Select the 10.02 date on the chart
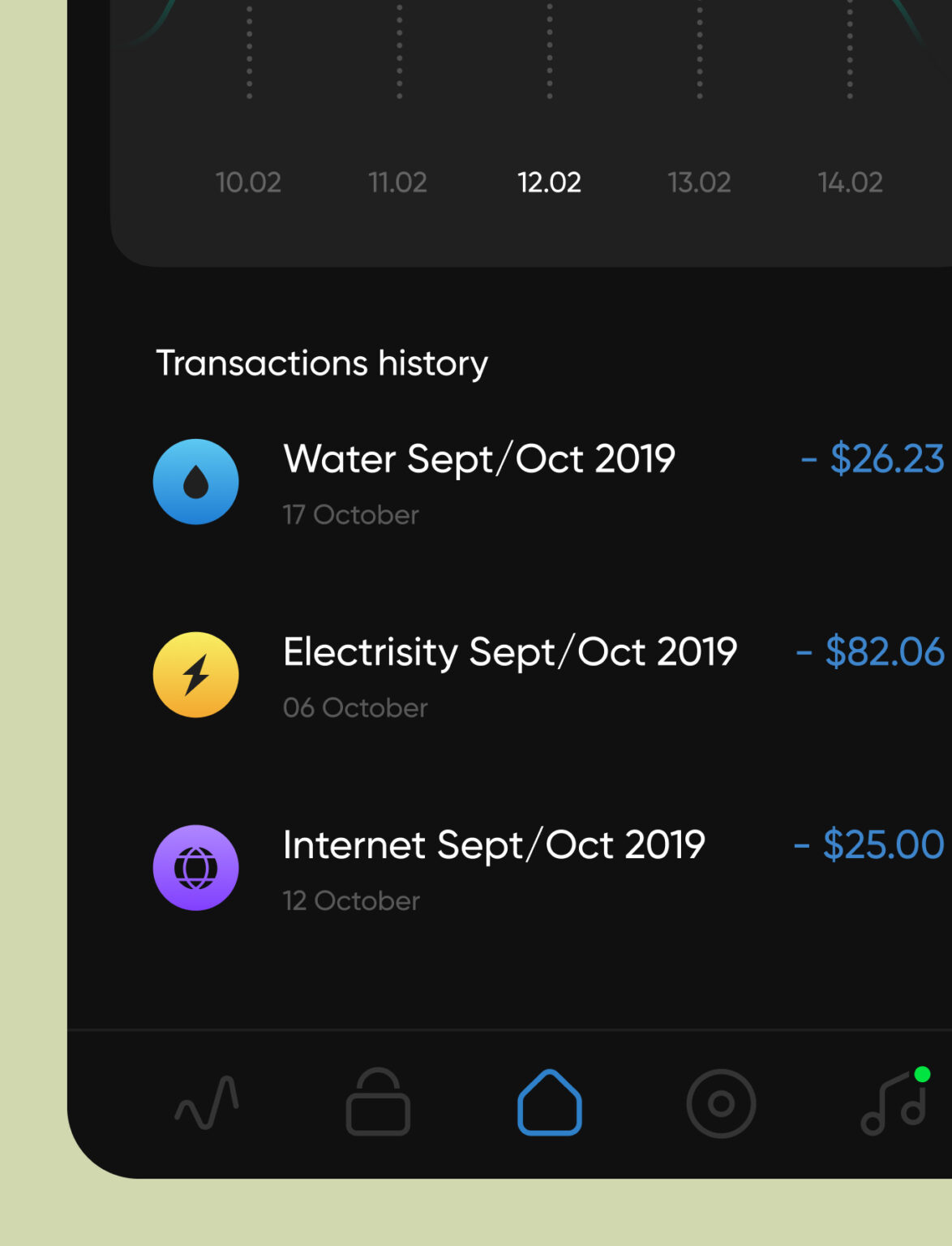 coord(248,183)
